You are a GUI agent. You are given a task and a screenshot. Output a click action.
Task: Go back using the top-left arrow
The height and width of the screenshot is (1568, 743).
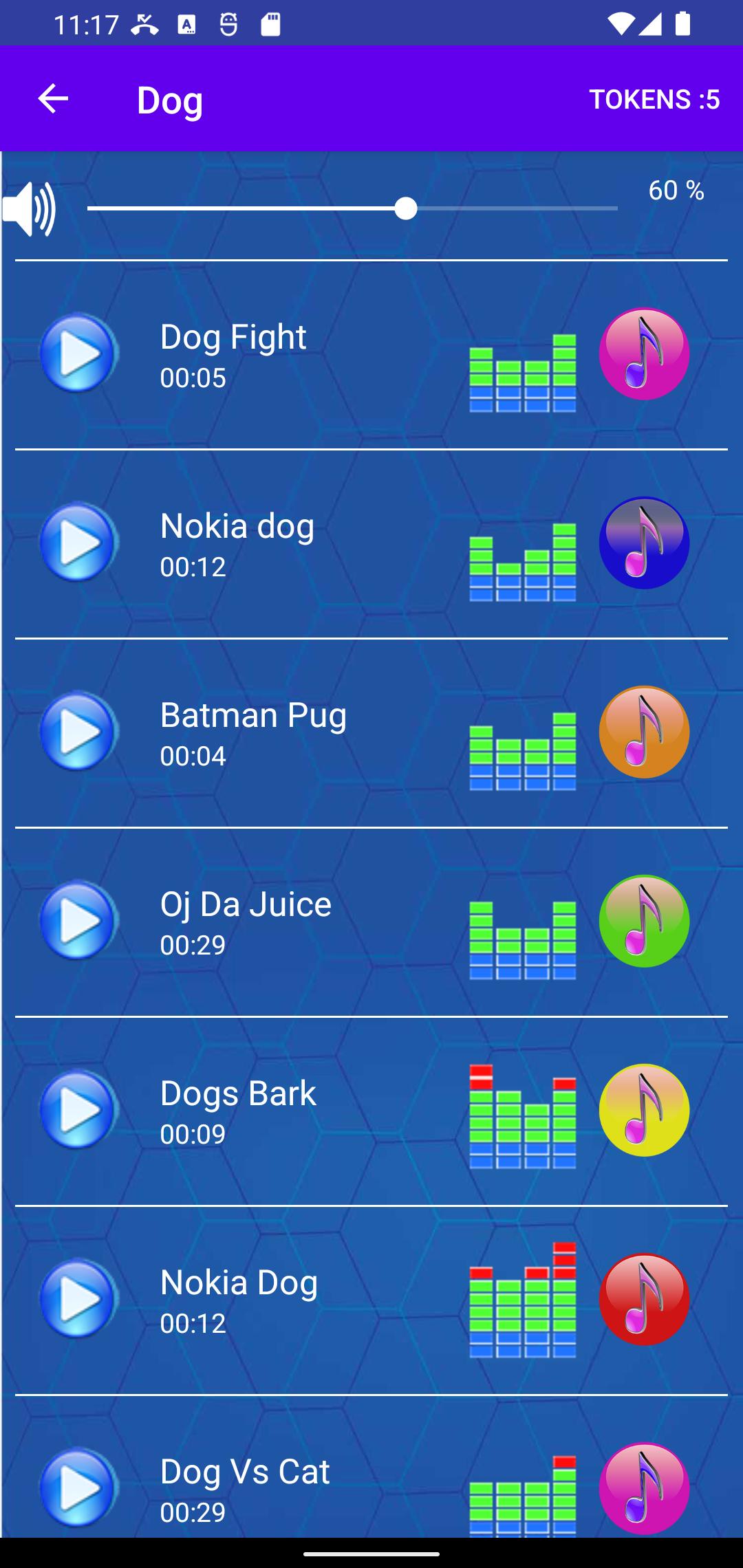[53, 99]
